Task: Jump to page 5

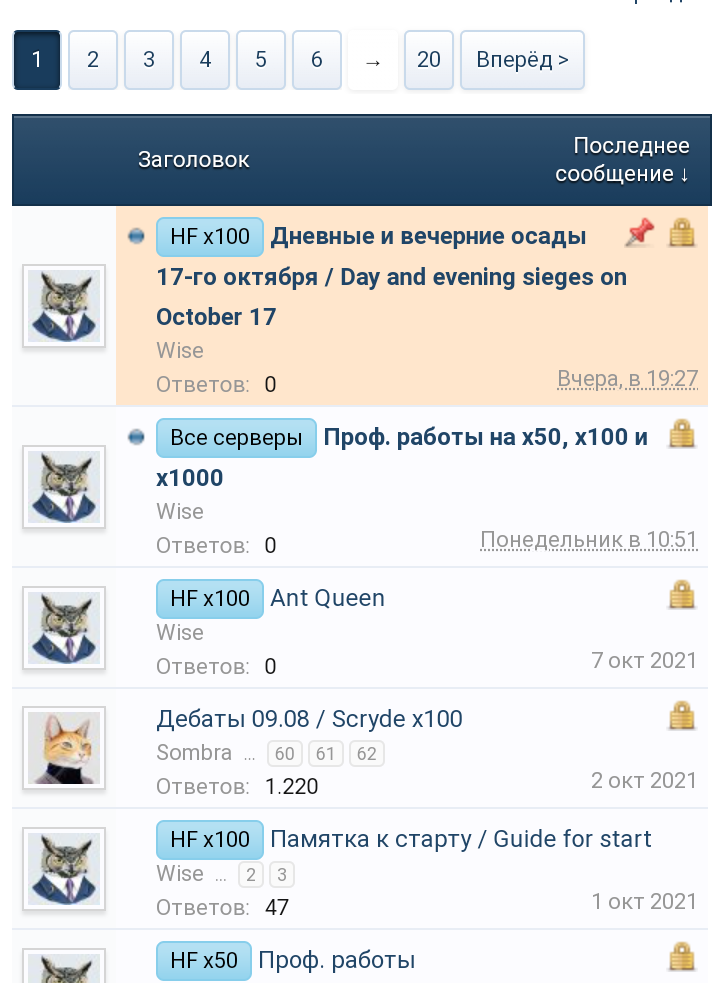Action: pos(261,60)
